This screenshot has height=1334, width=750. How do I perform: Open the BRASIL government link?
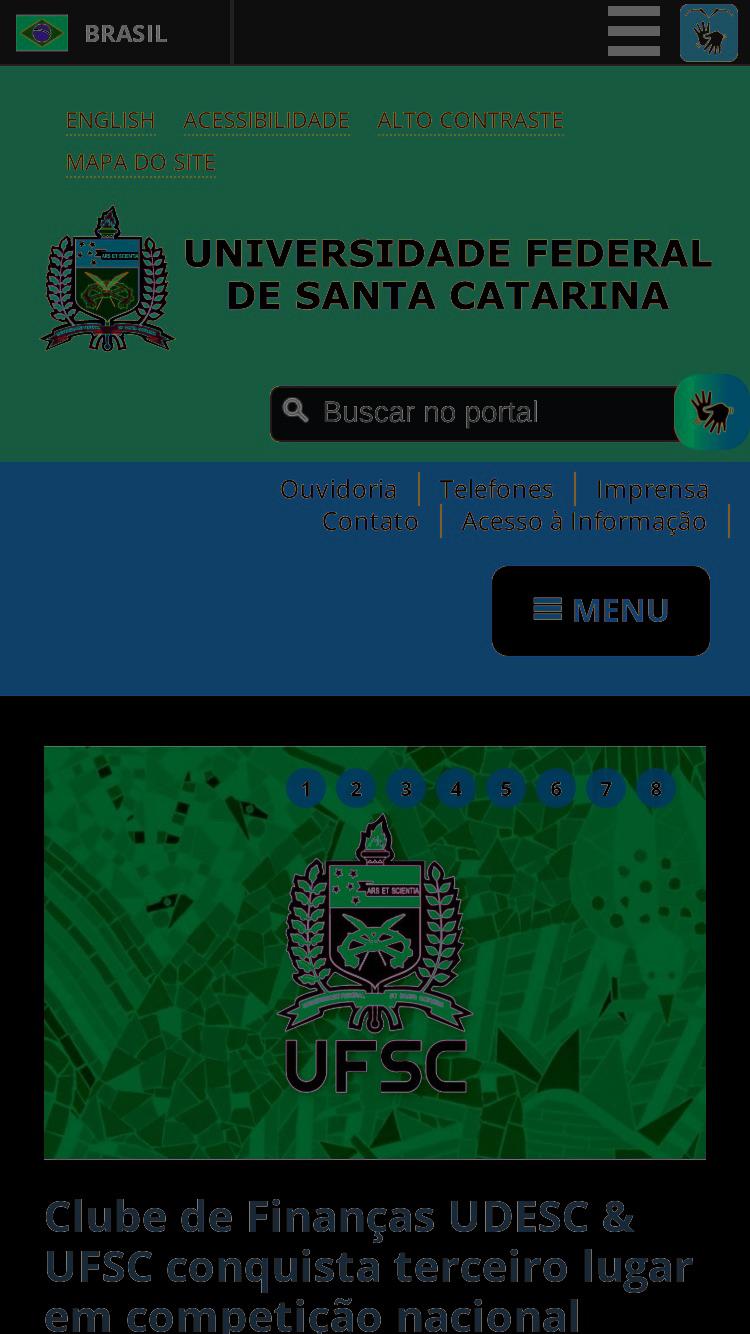point(92,33)
